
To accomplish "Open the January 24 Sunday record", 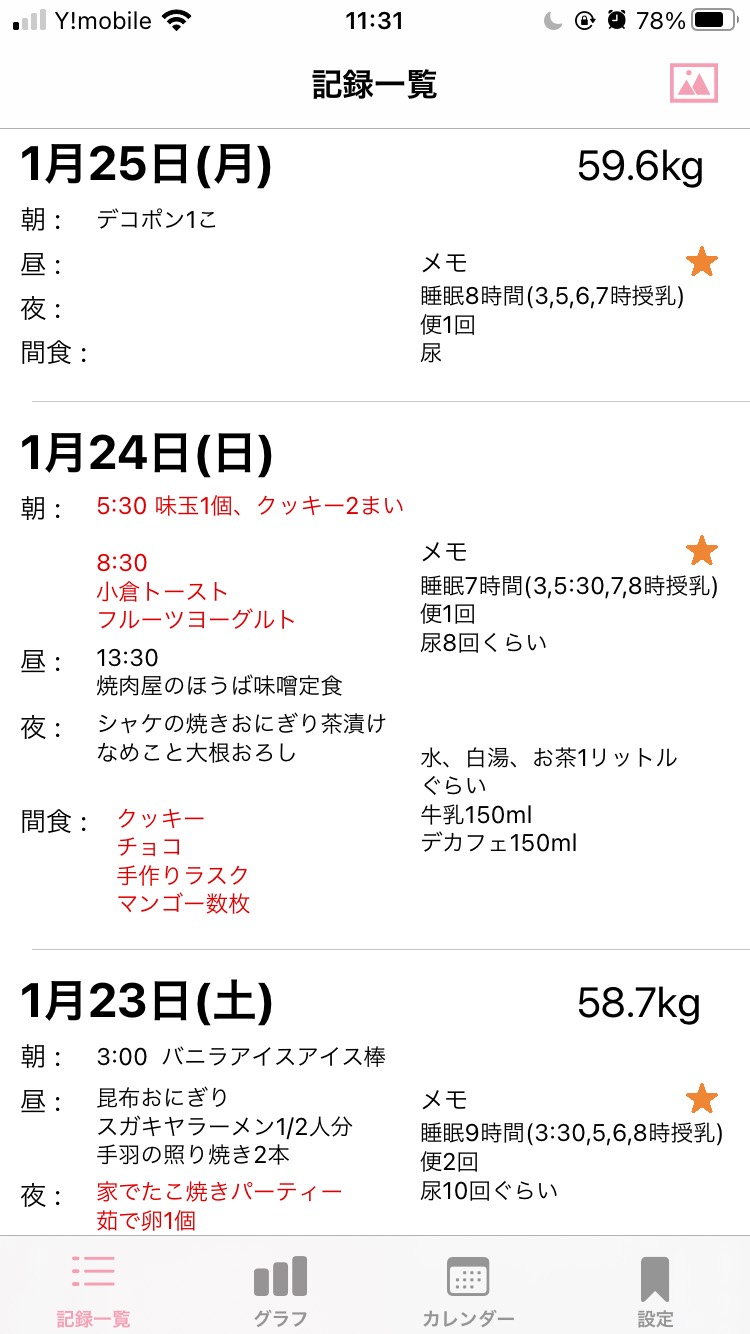I will click(375, 676).
